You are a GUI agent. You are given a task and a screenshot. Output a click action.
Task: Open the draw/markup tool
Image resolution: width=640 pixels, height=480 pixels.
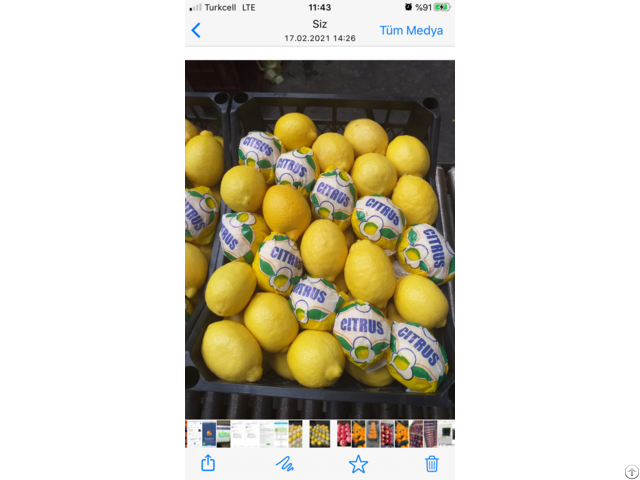(x=284, y=463)
